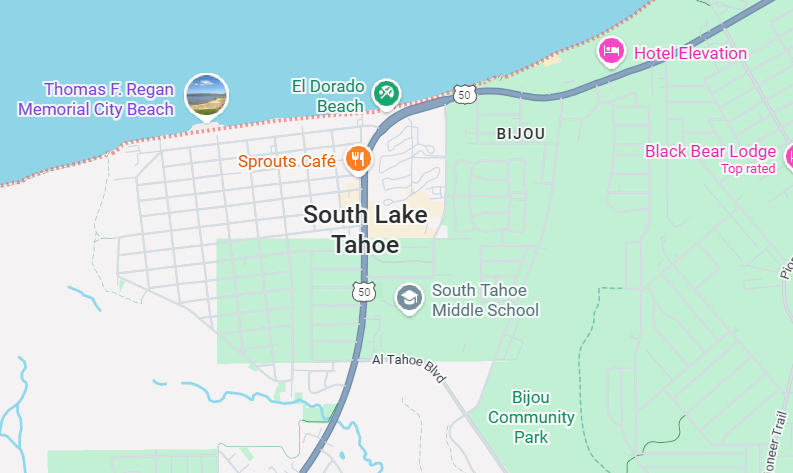Open the Black Bear Lodge pin

[x=787, y=155]
